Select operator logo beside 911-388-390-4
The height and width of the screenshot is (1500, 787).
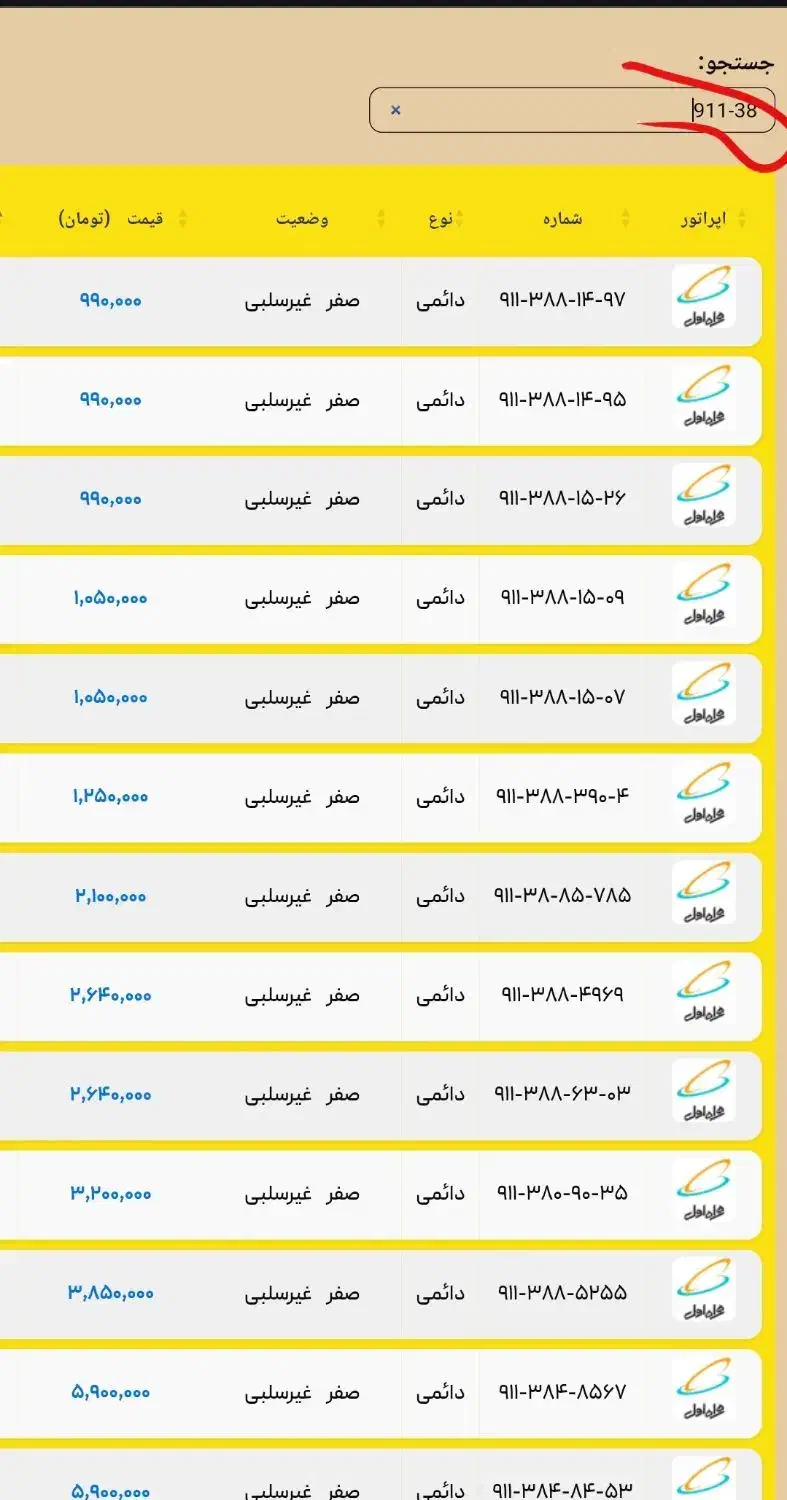pos(705,796)
